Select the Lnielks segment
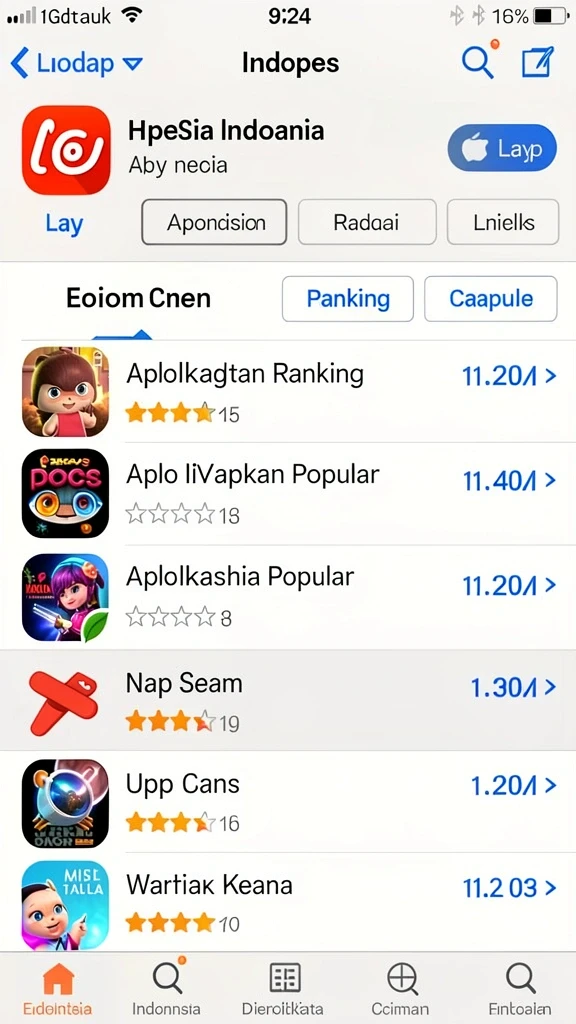576x1024 pixels. [x=503, y=222]
